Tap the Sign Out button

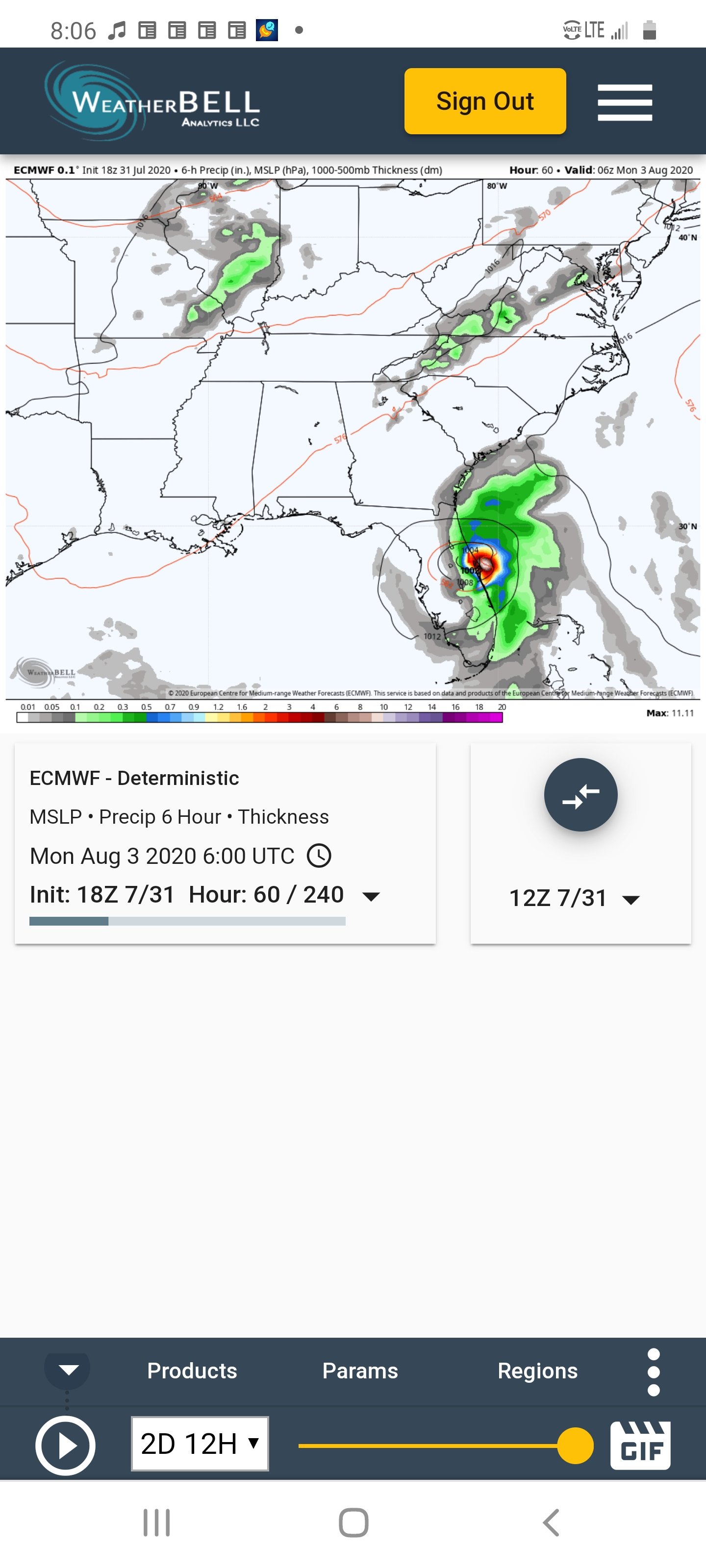(x=485, y=101)
